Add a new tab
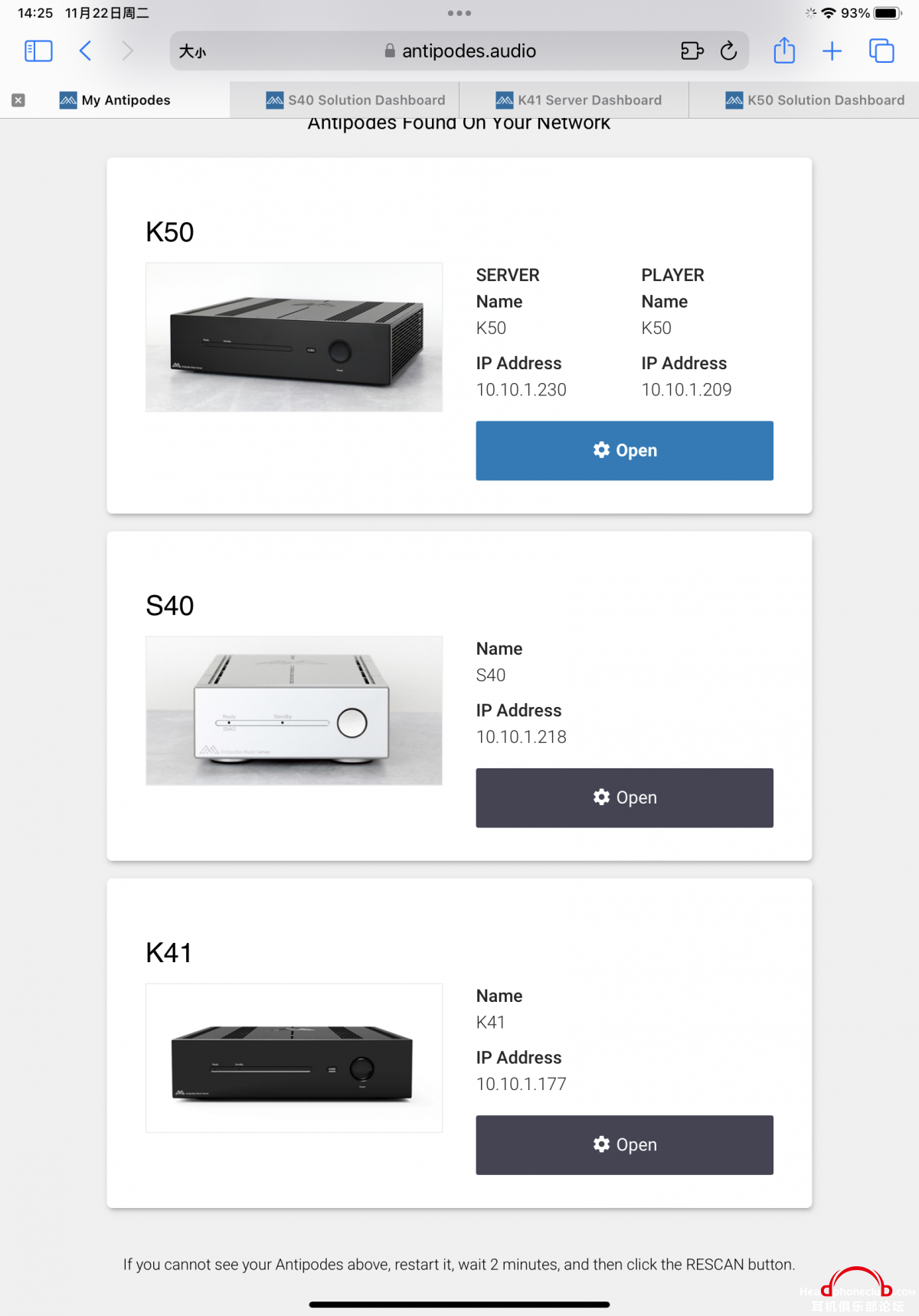 (832, 51)
